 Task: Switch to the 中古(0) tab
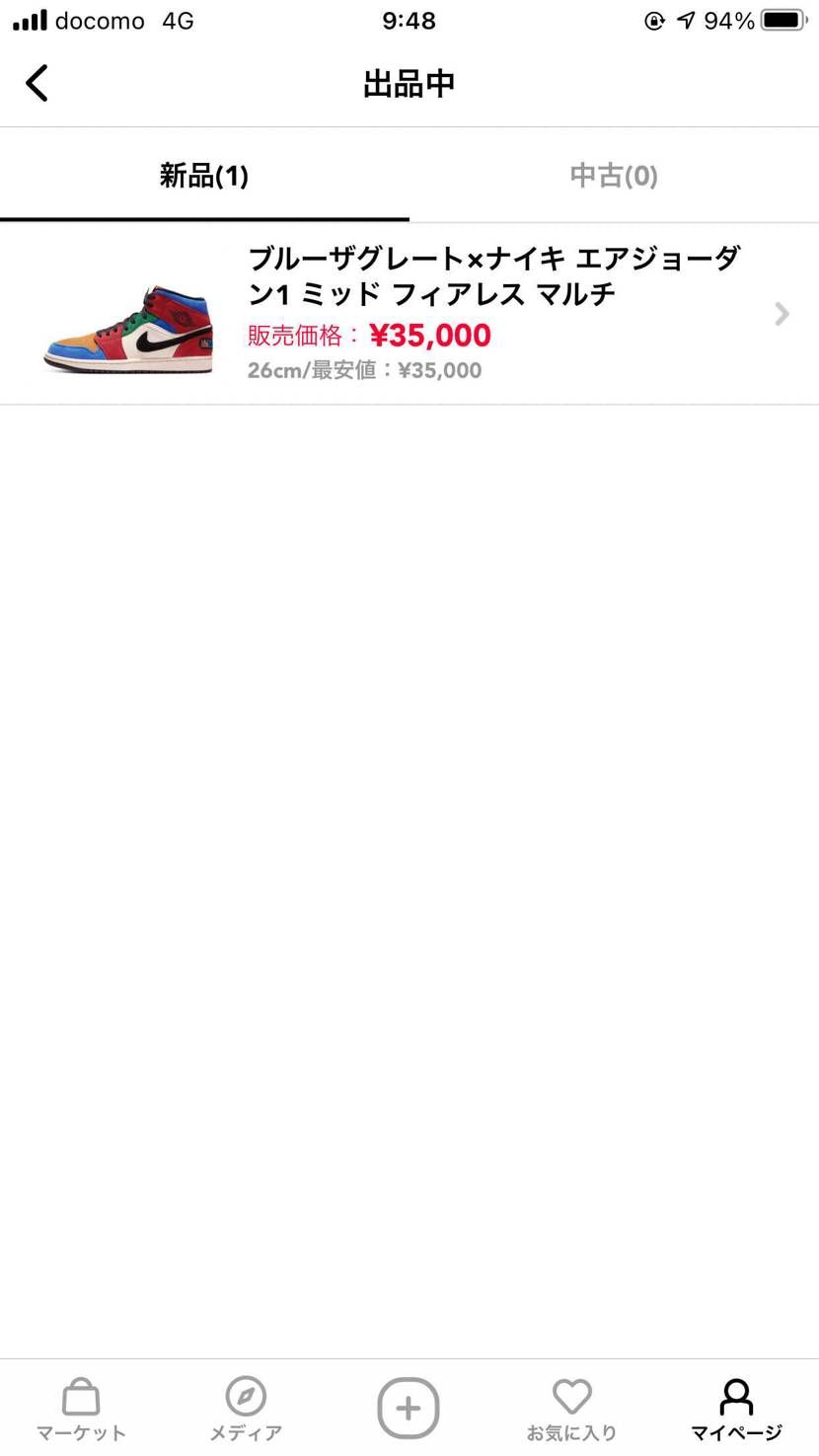(613, 175)
